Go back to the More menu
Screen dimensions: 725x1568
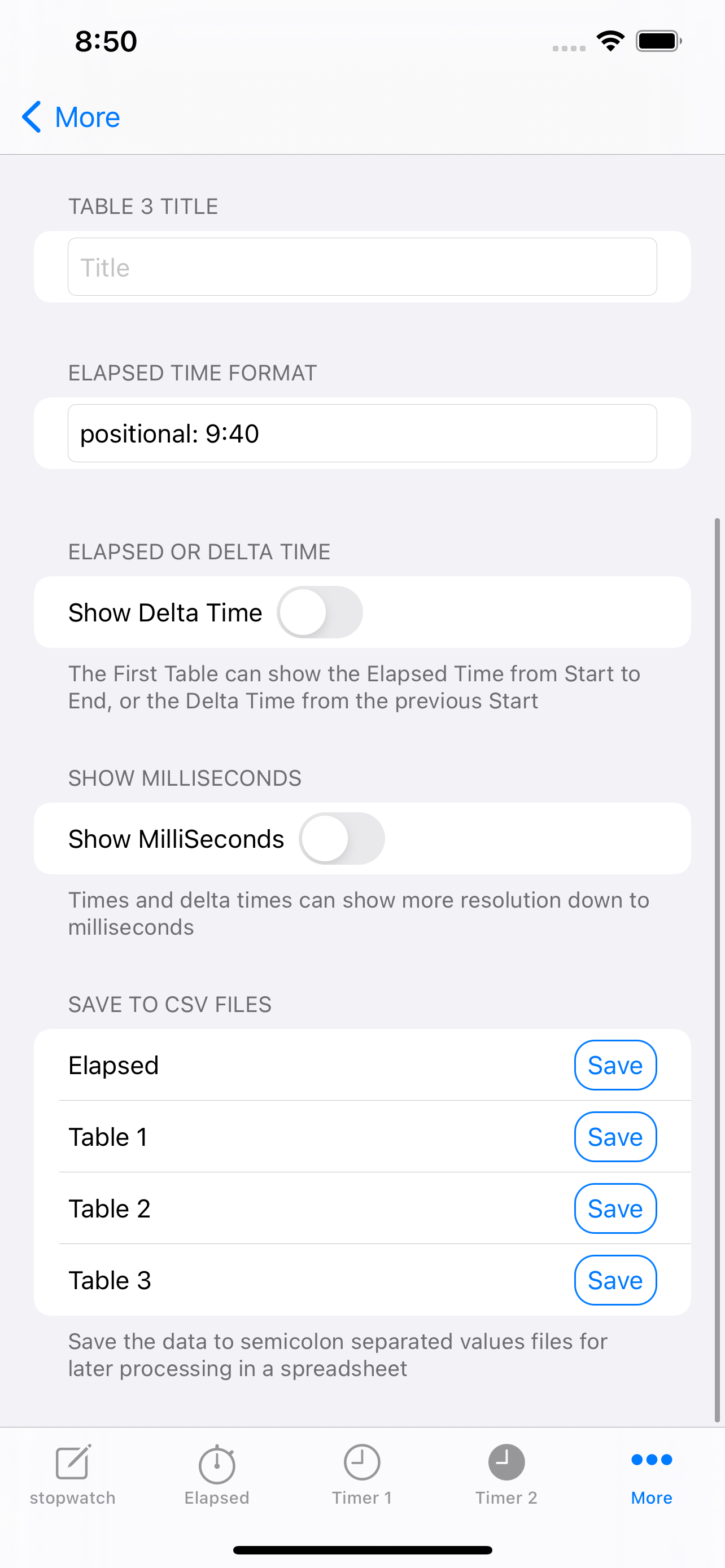[x=71, y=117]
